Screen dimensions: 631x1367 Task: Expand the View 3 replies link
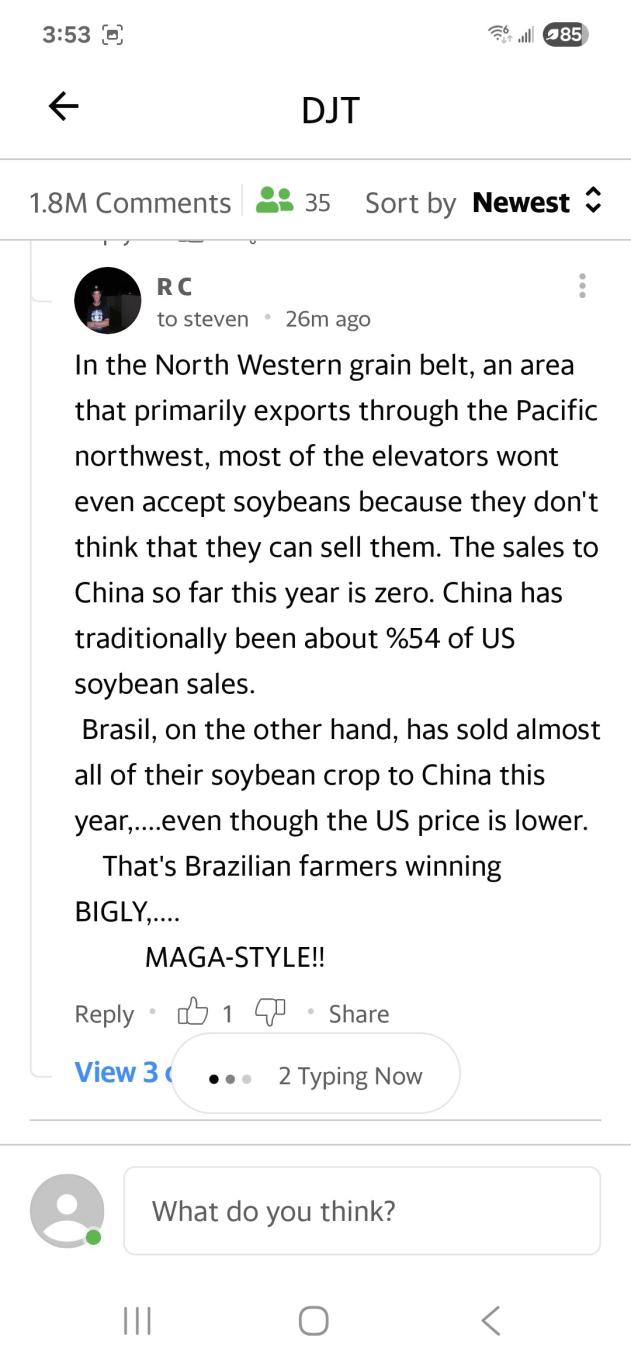tap(116, 1072)
